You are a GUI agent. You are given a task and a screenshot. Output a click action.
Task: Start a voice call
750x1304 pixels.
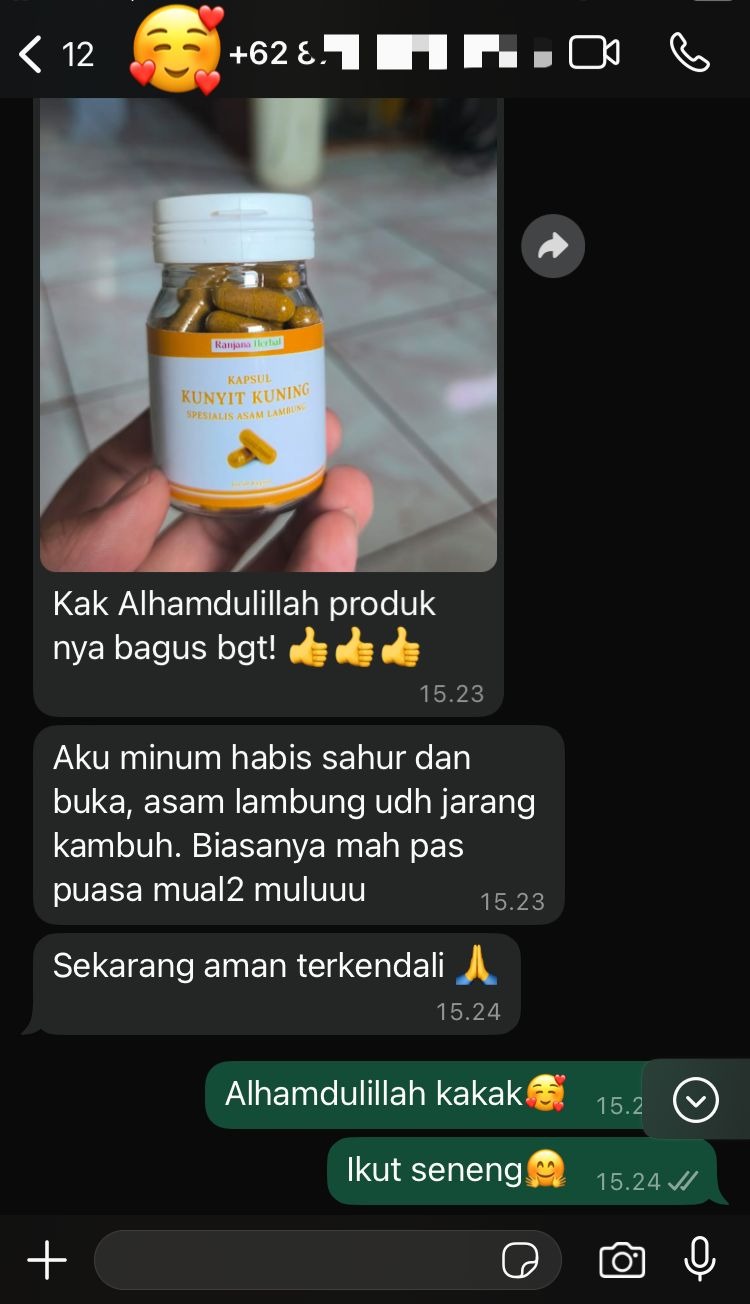(689, 54)
